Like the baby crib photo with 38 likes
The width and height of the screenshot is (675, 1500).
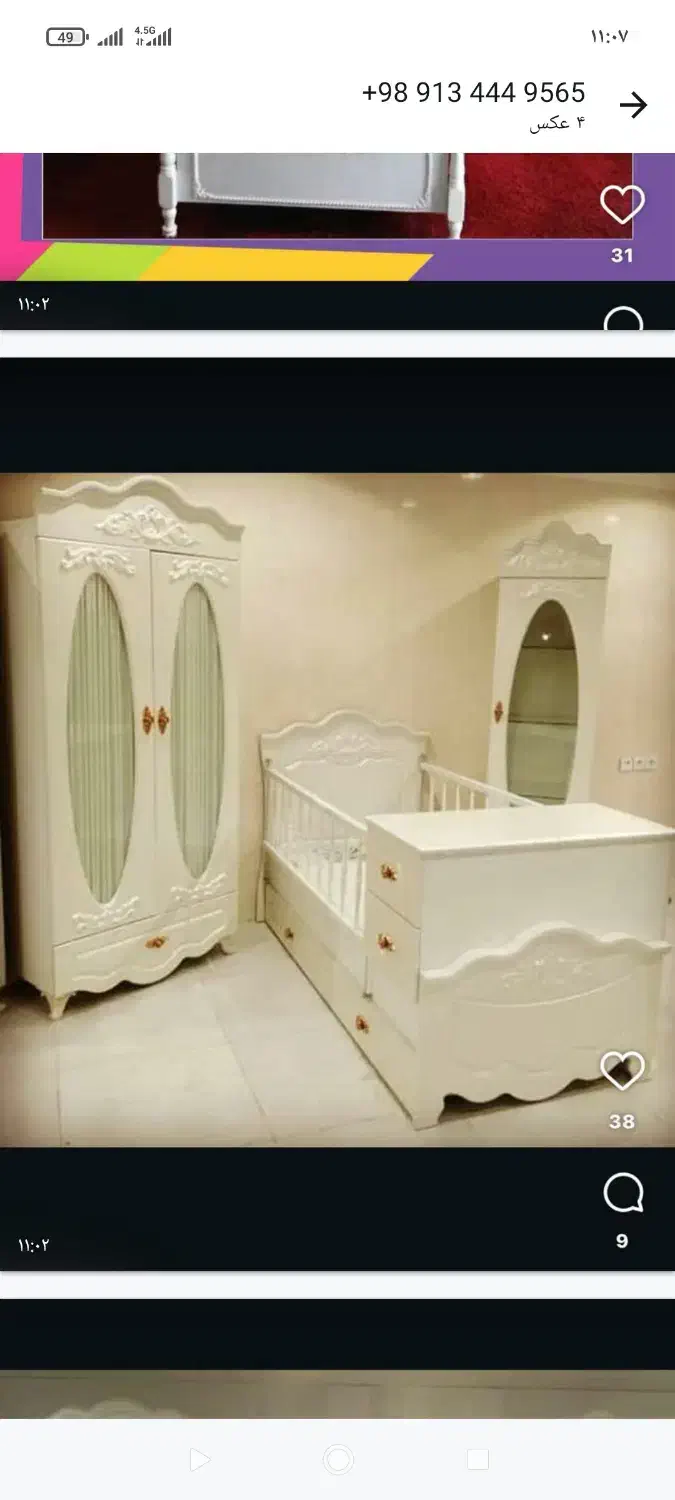click(x=622, y=1071)
